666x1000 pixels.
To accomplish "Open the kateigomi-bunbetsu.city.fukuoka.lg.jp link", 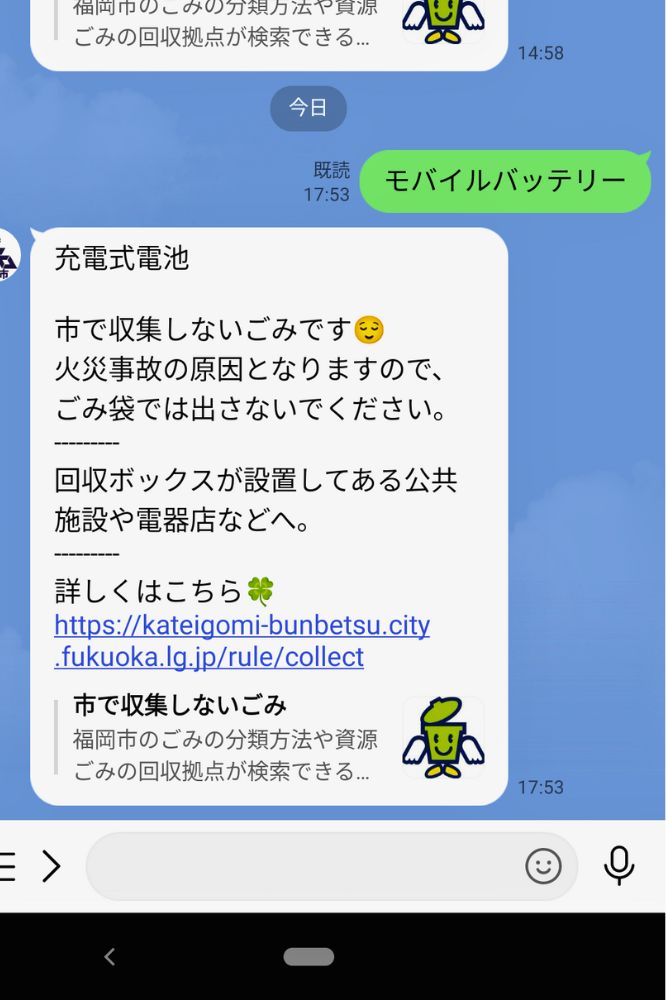I will pyautogui.click(x=241, y=641).
